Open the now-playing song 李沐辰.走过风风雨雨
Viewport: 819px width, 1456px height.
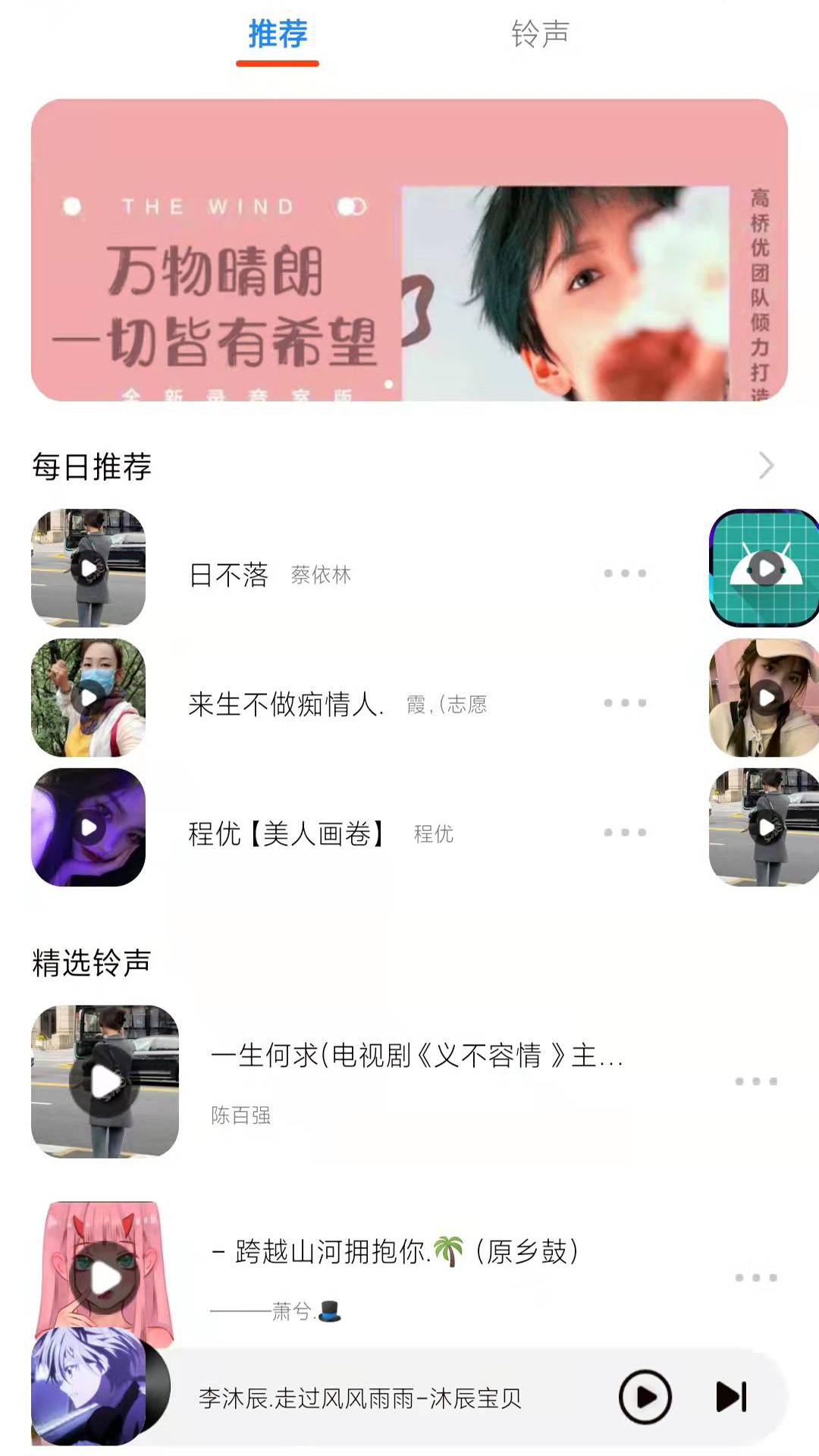(x=360, y=1398)
